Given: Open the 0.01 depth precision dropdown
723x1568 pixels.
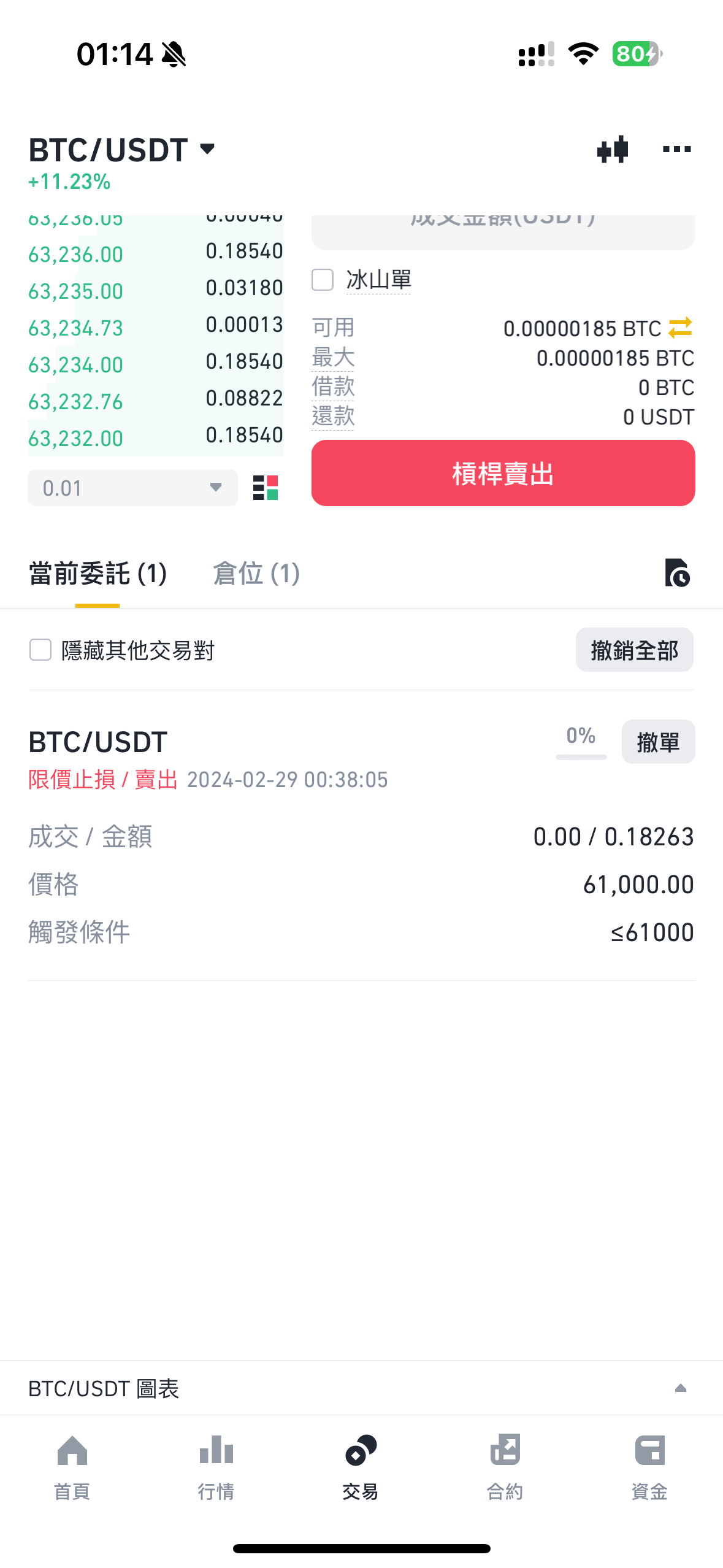Looking at the screenshot, I should pyautogui.click(x=132, y=488).
